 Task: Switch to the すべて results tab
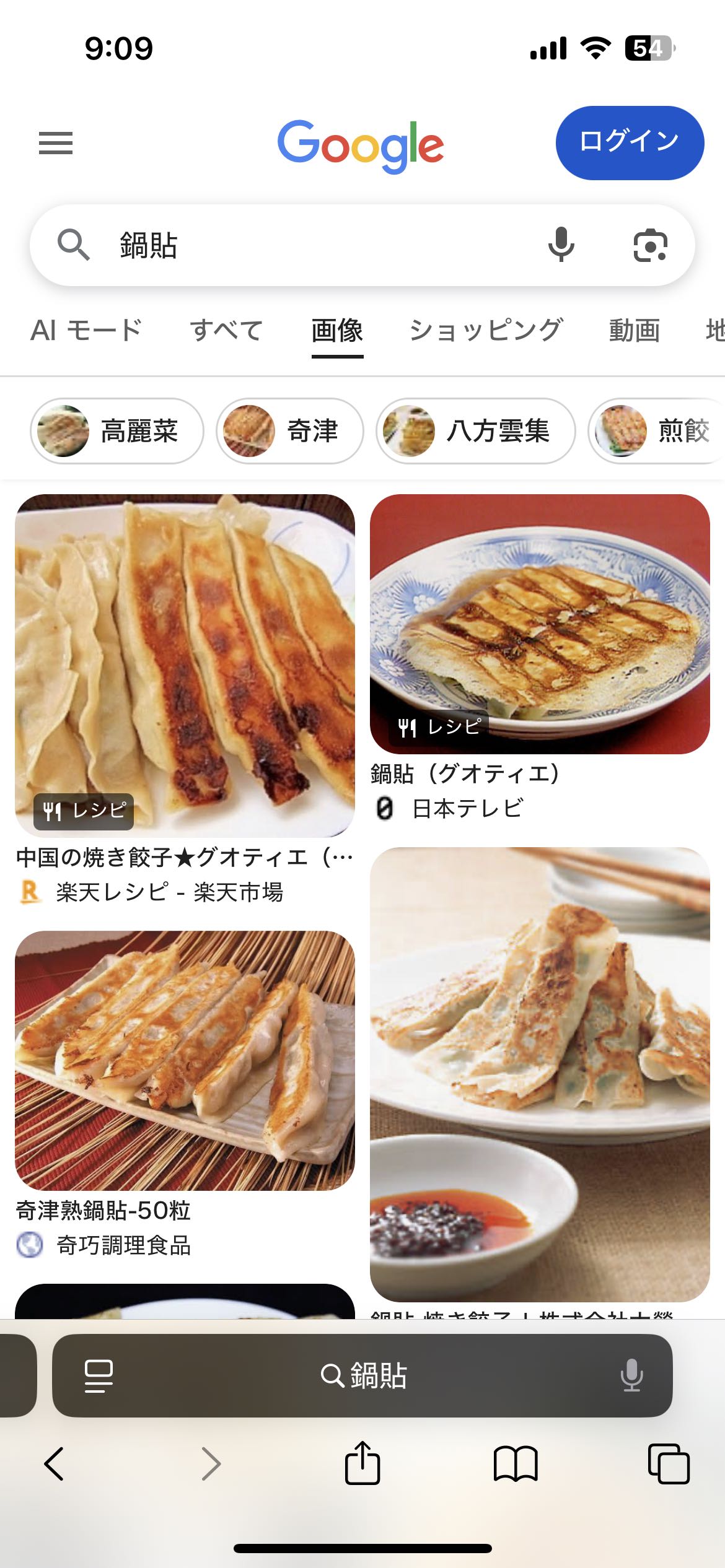[226, 330]
